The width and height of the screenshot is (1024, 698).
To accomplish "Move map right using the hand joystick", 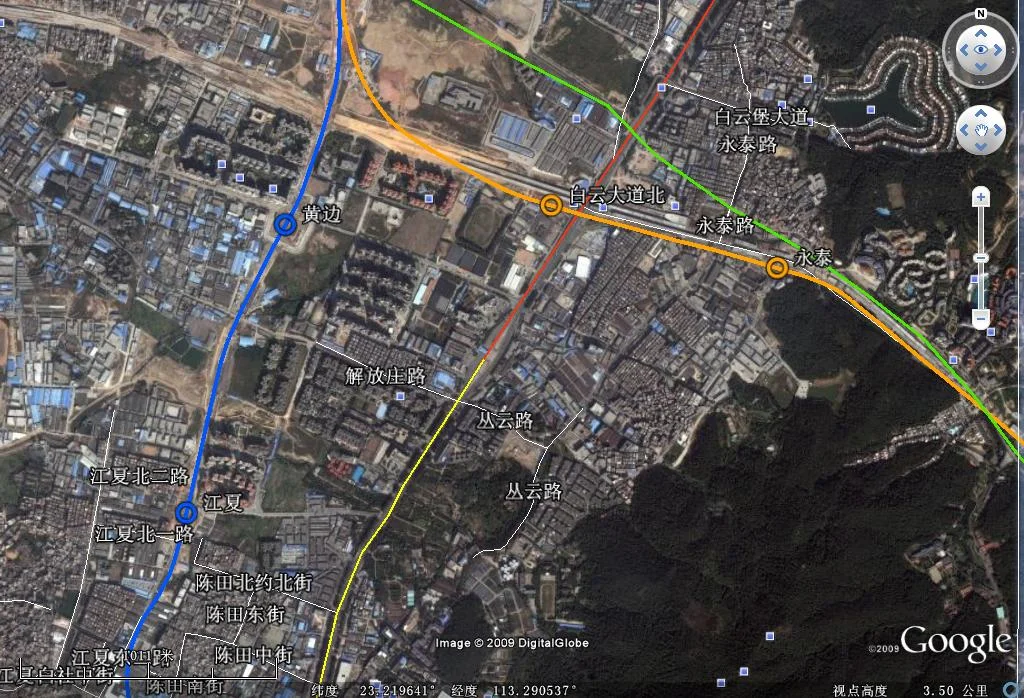I will [998, 129].
